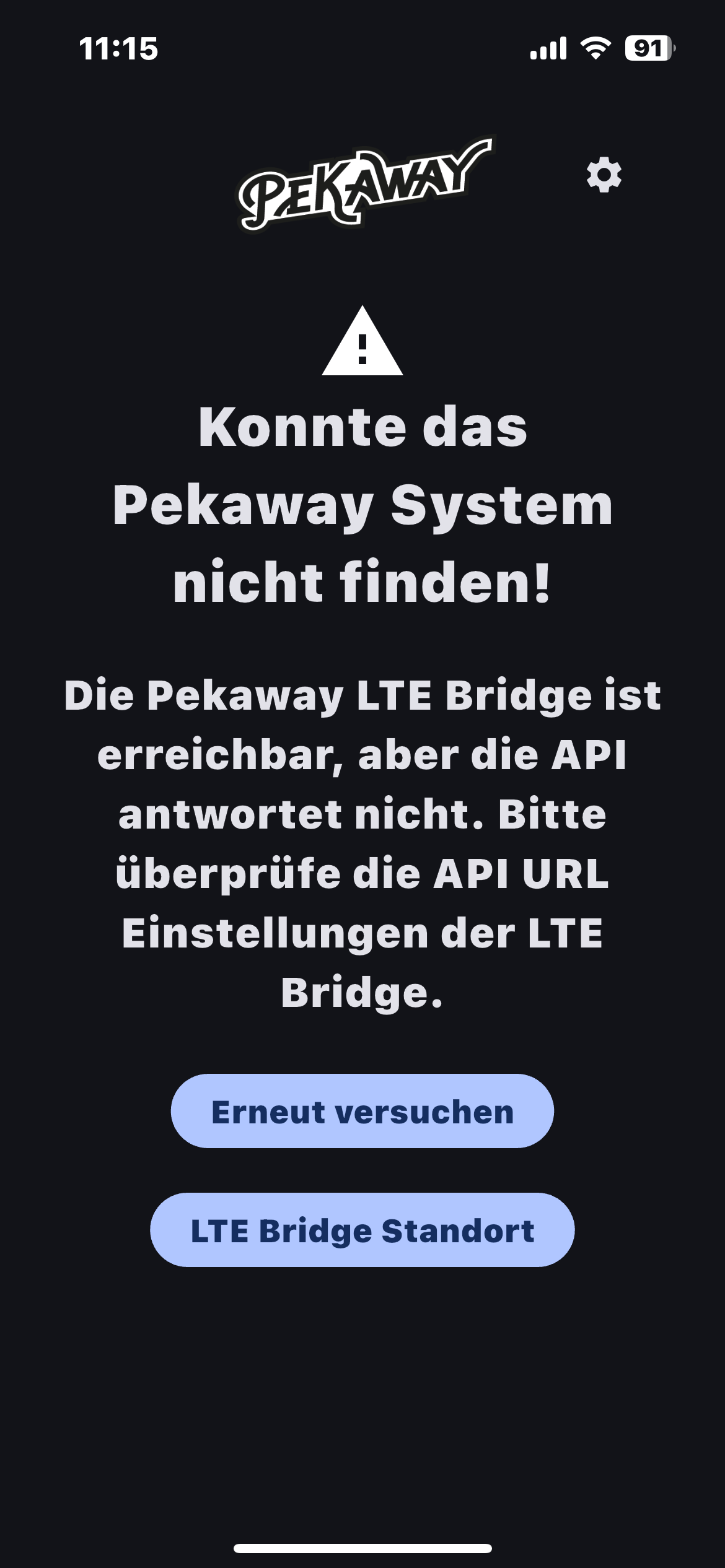The height and width of the screenshot is (1568, 725).
Task: Open LTE Bridge Standort
Action: (x=362, y=1230)
